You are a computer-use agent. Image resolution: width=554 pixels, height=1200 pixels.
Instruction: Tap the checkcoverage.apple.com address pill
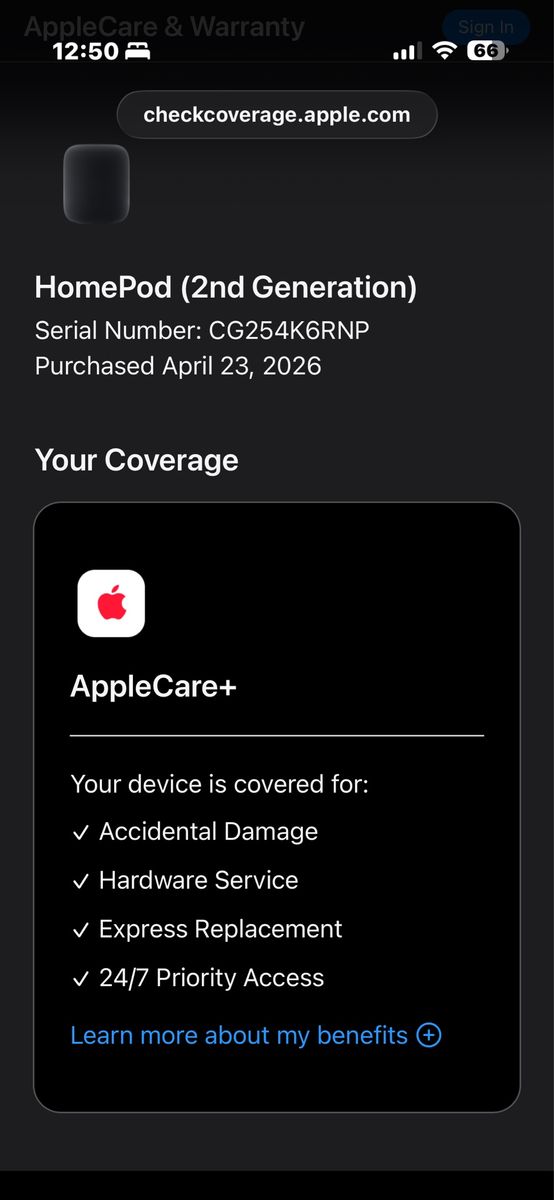pos(277,114)
